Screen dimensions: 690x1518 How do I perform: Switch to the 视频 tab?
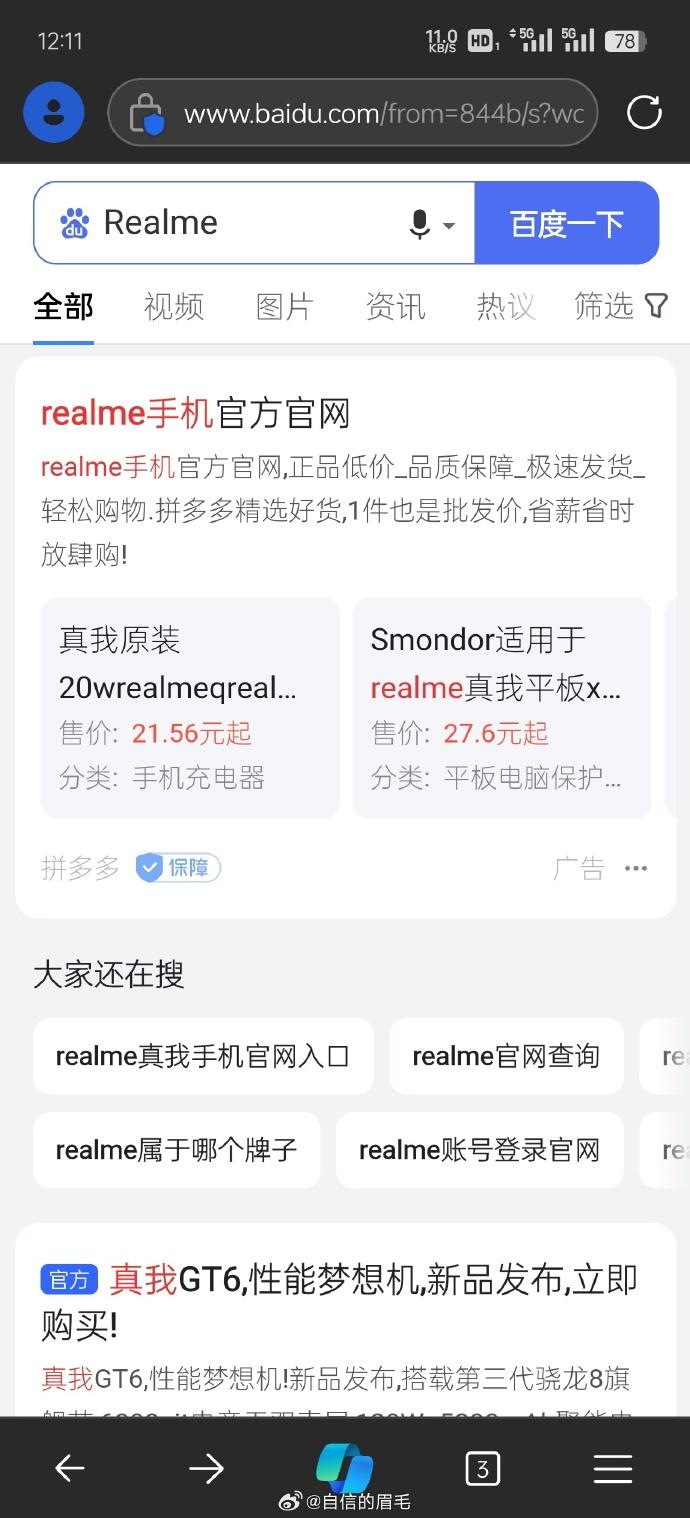click(x=174, y=306)
